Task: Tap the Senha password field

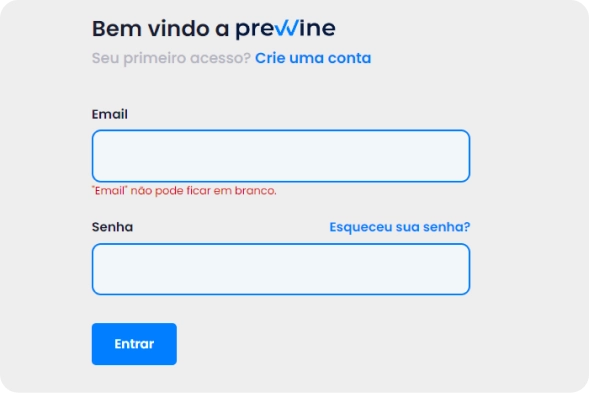Action: pos(281,269)
